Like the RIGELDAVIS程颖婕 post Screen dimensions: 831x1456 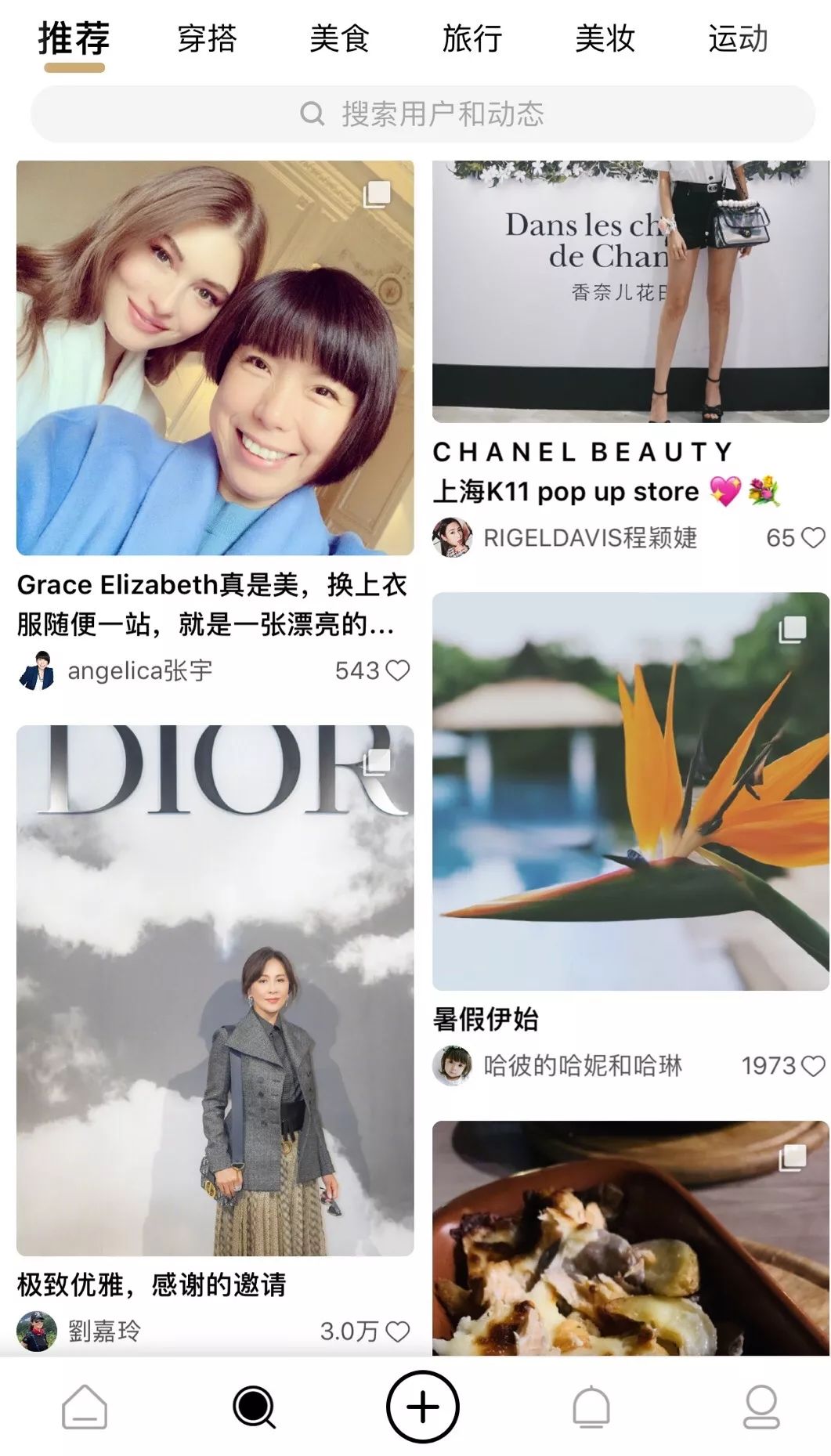[x=814, y=537]
